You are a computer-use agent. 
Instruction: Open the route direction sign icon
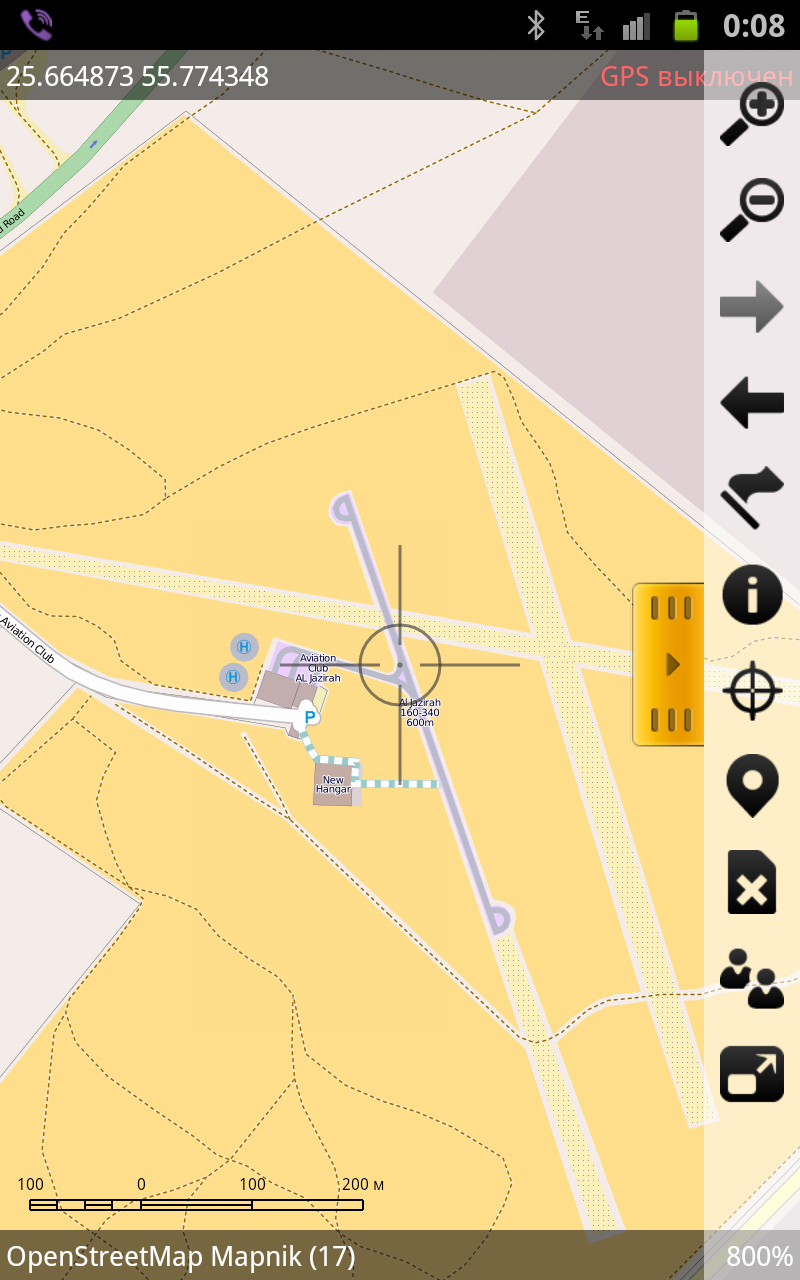752,497
